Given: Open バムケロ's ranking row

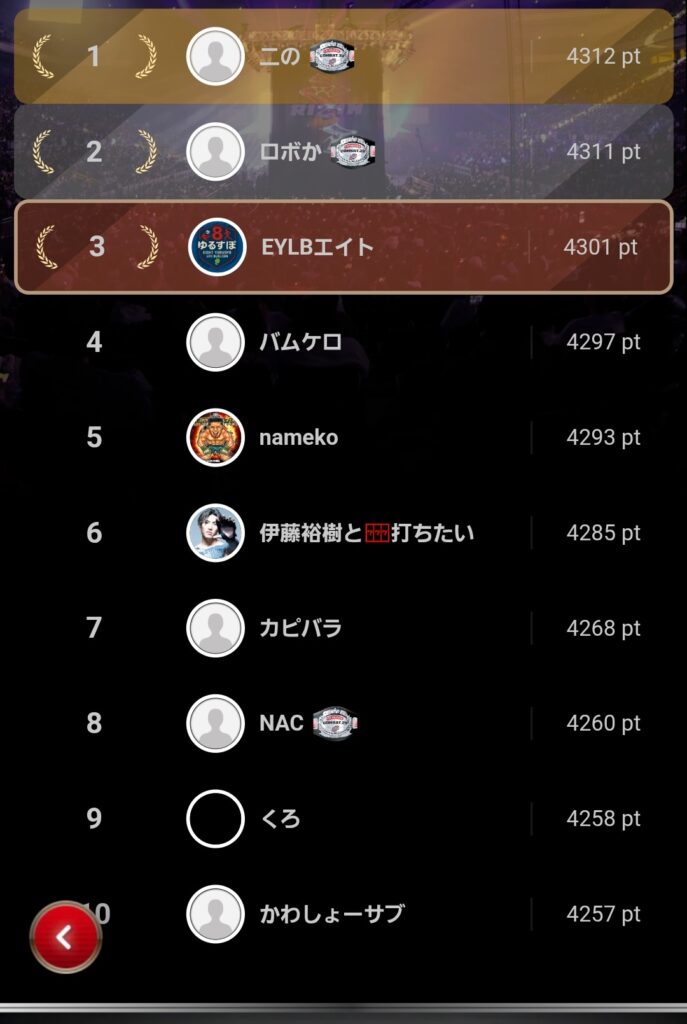Looking at the screenshot, I should [x=343, y=342].
